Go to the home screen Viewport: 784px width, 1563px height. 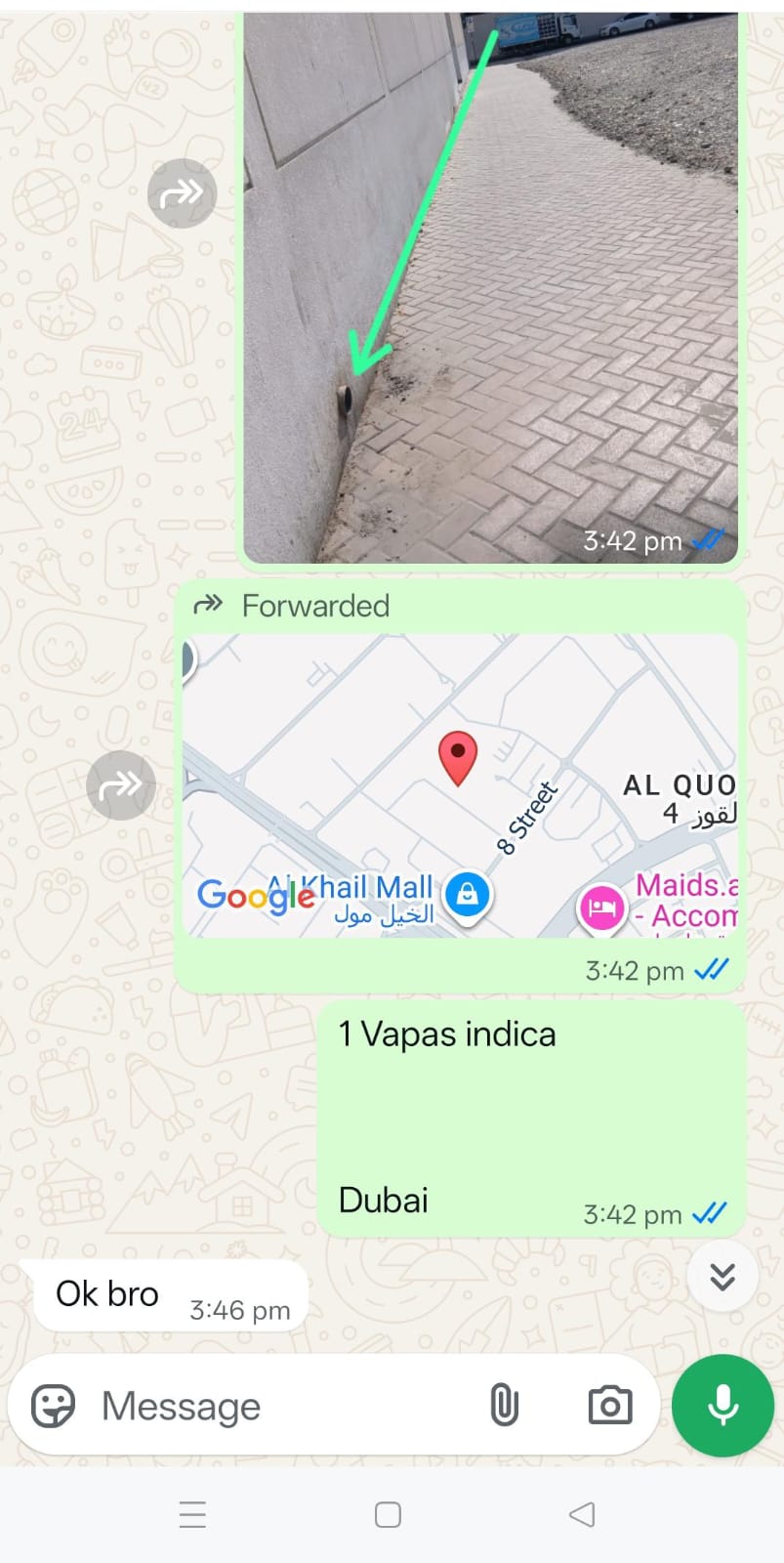388,1514
